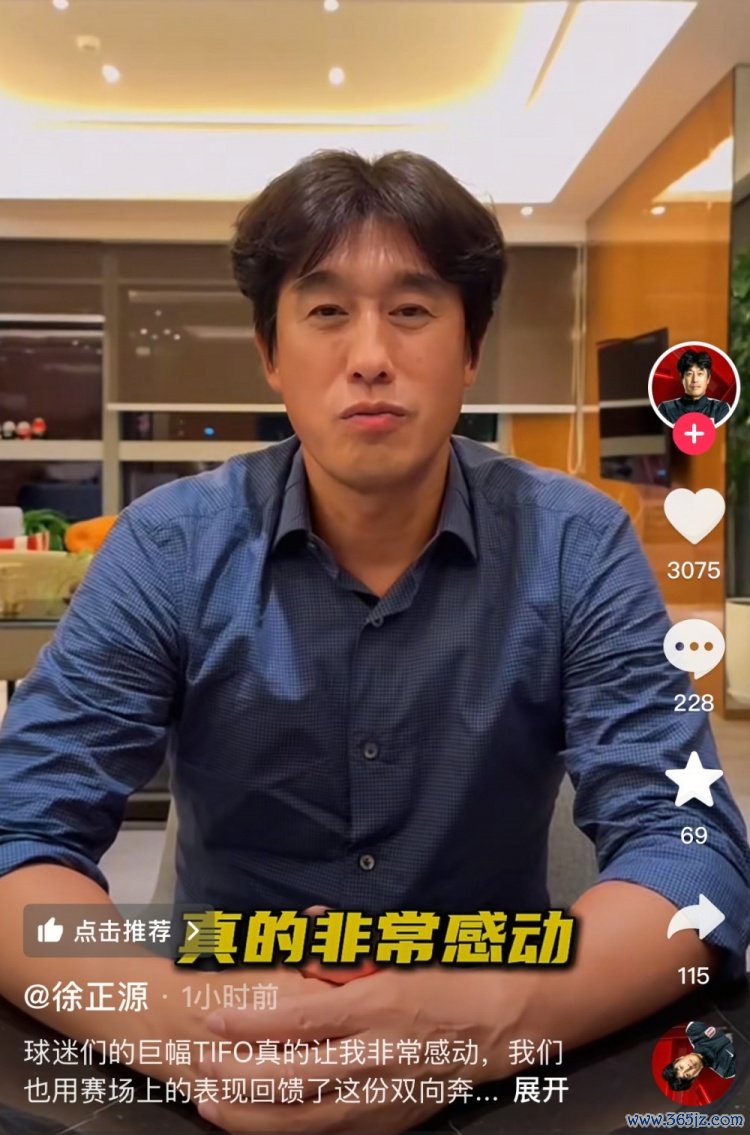Open the comments on this video
The image size is (750, 1135).
[x=694, y=648]
